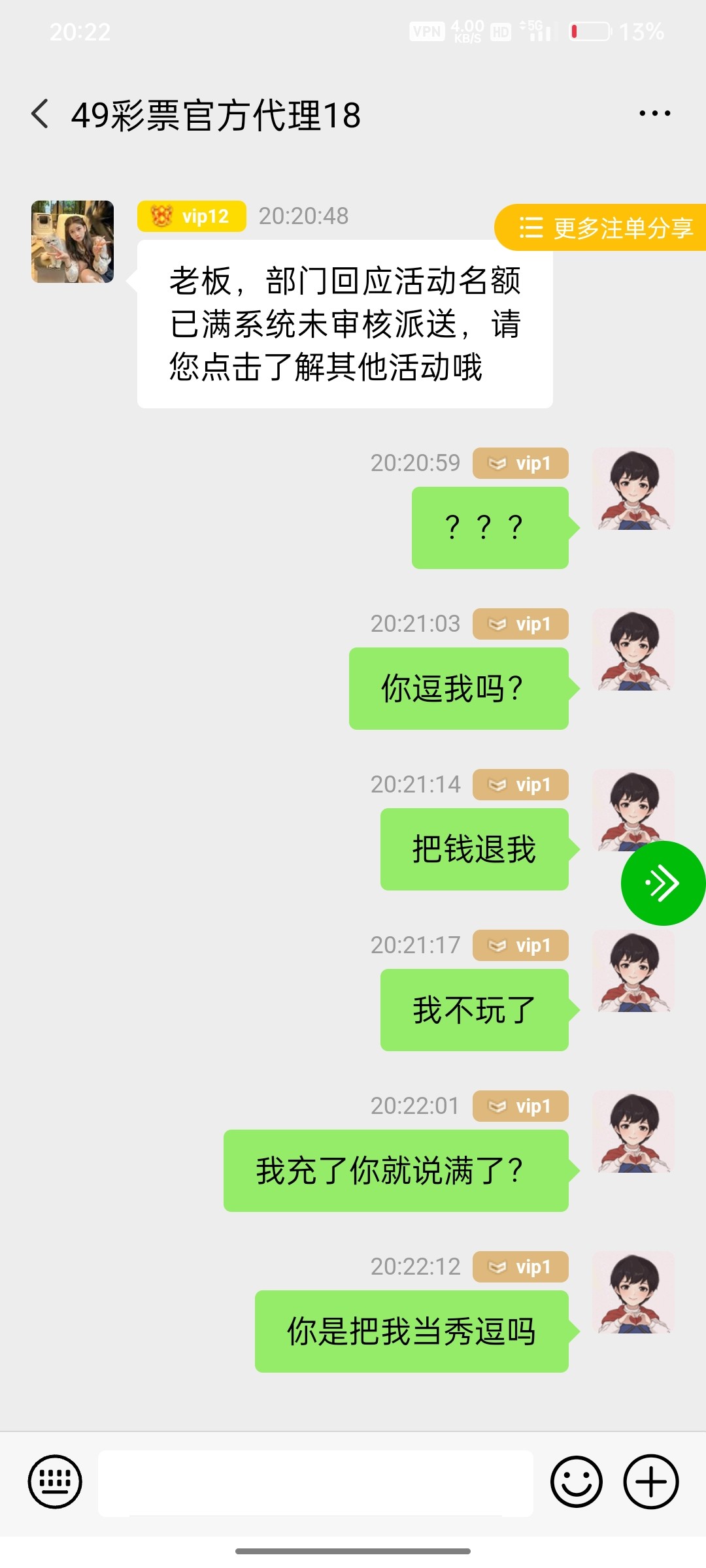Tap the vip1 badge at 20:20:59
This screenshot has width=706, height=1568.
[521, 462]
